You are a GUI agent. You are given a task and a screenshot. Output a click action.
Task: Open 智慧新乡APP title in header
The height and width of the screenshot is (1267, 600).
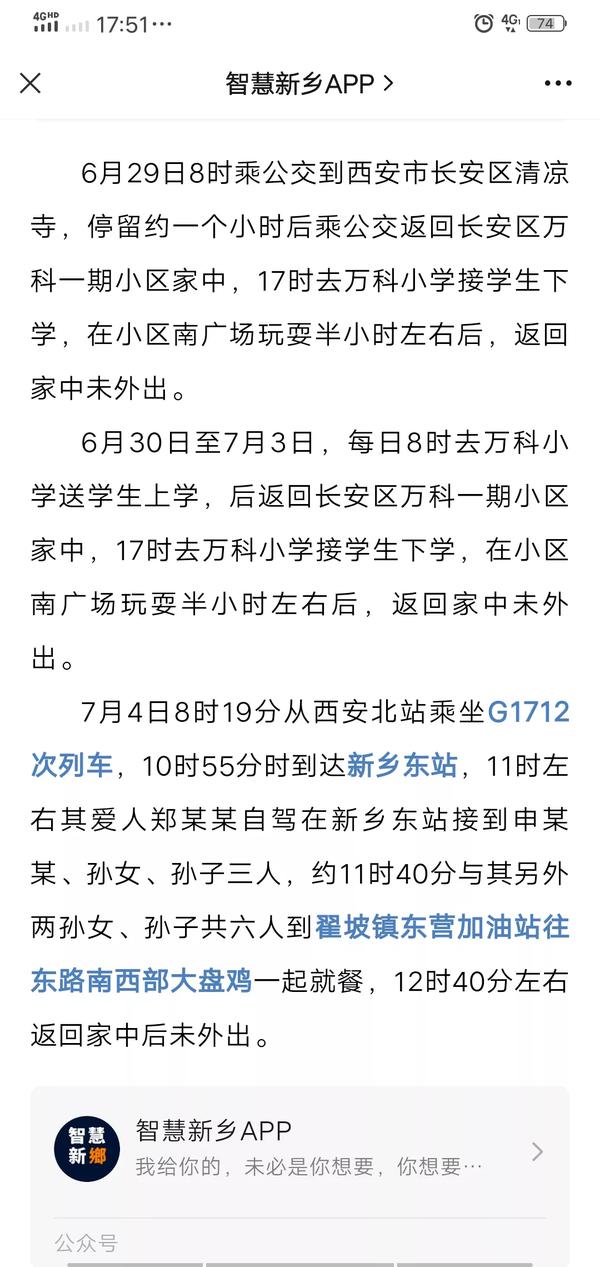click(309, 83)
